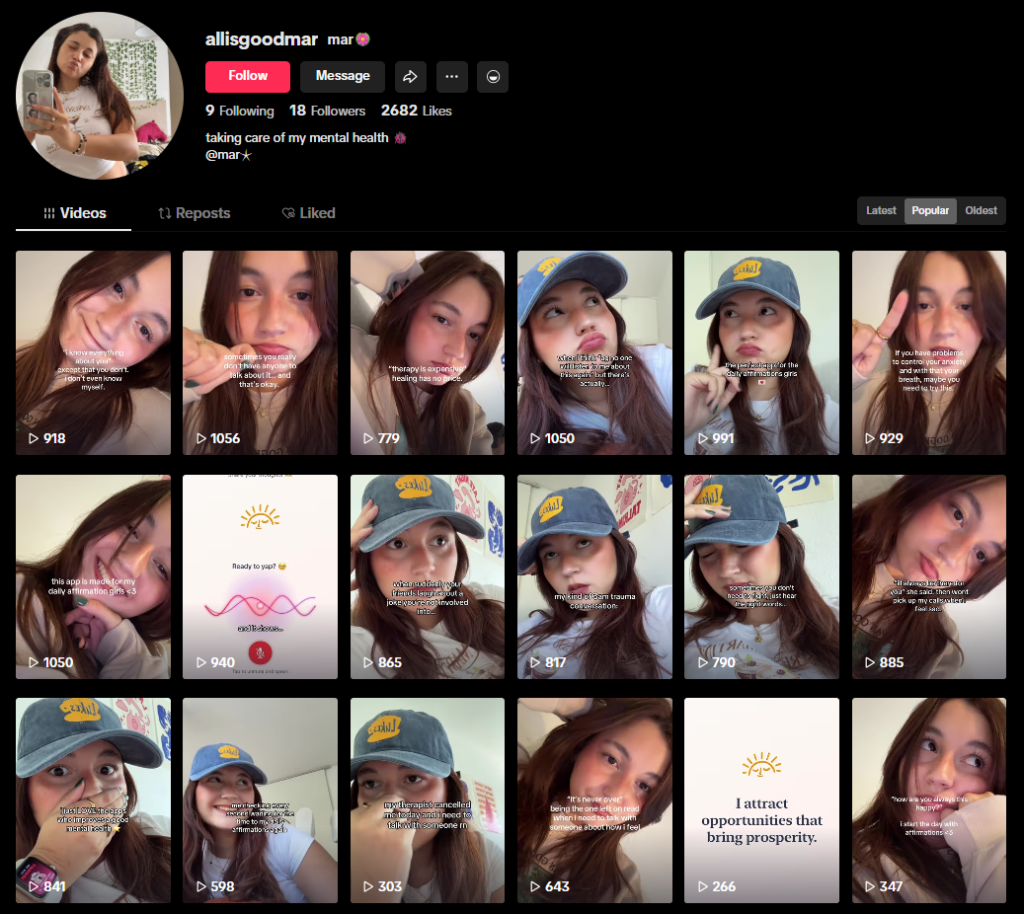Open the video with 1056 views
This screenshot has height=914, width=1024.
tap(260, 352)
